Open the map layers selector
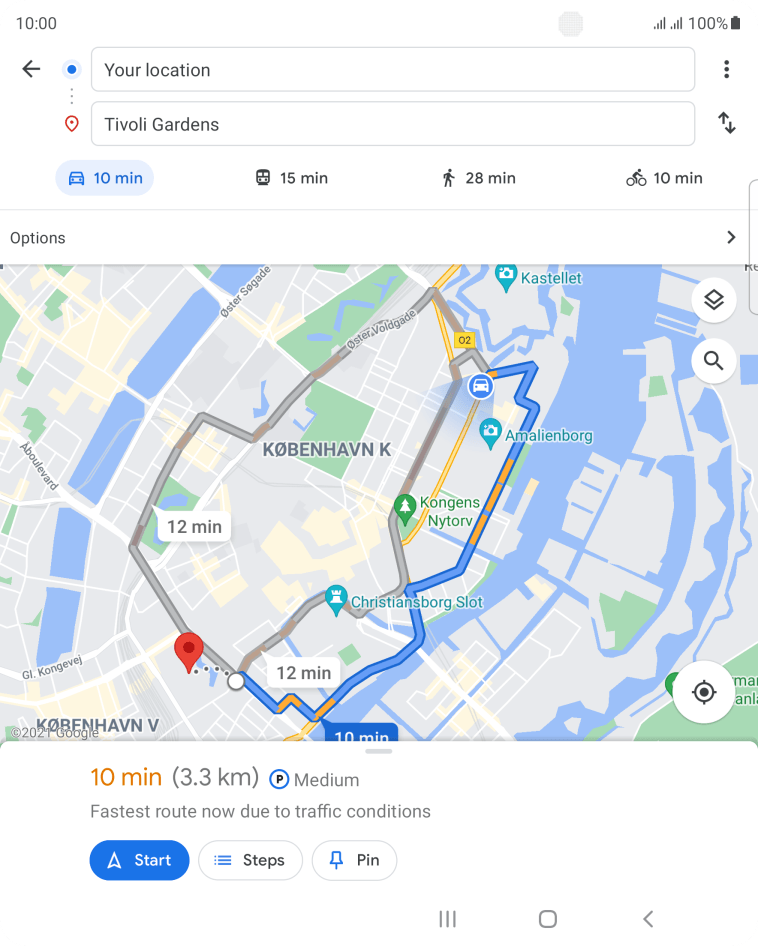This screenshot has height=946, width=758. tap(713, 300)
